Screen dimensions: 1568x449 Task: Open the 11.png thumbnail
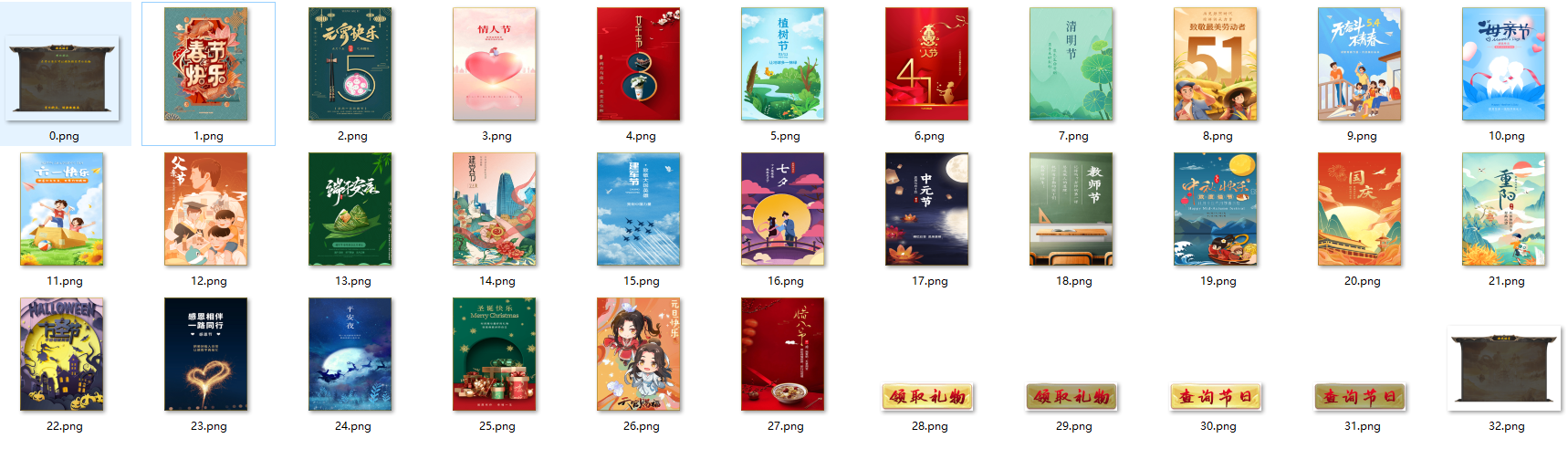(x=62, y=210)
